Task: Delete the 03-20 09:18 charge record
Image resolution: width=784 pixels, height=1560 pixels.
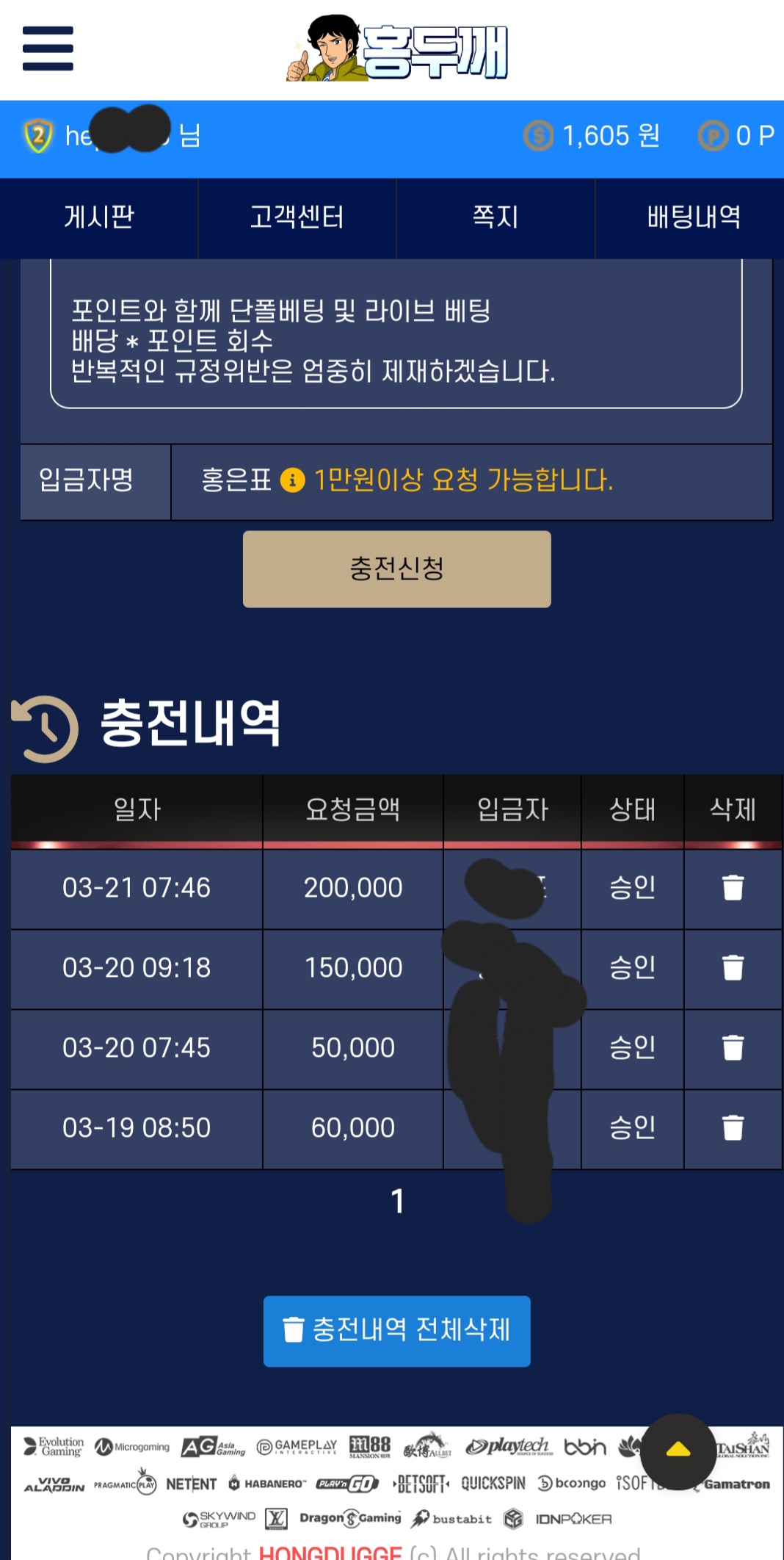Action: pos(733,968)
